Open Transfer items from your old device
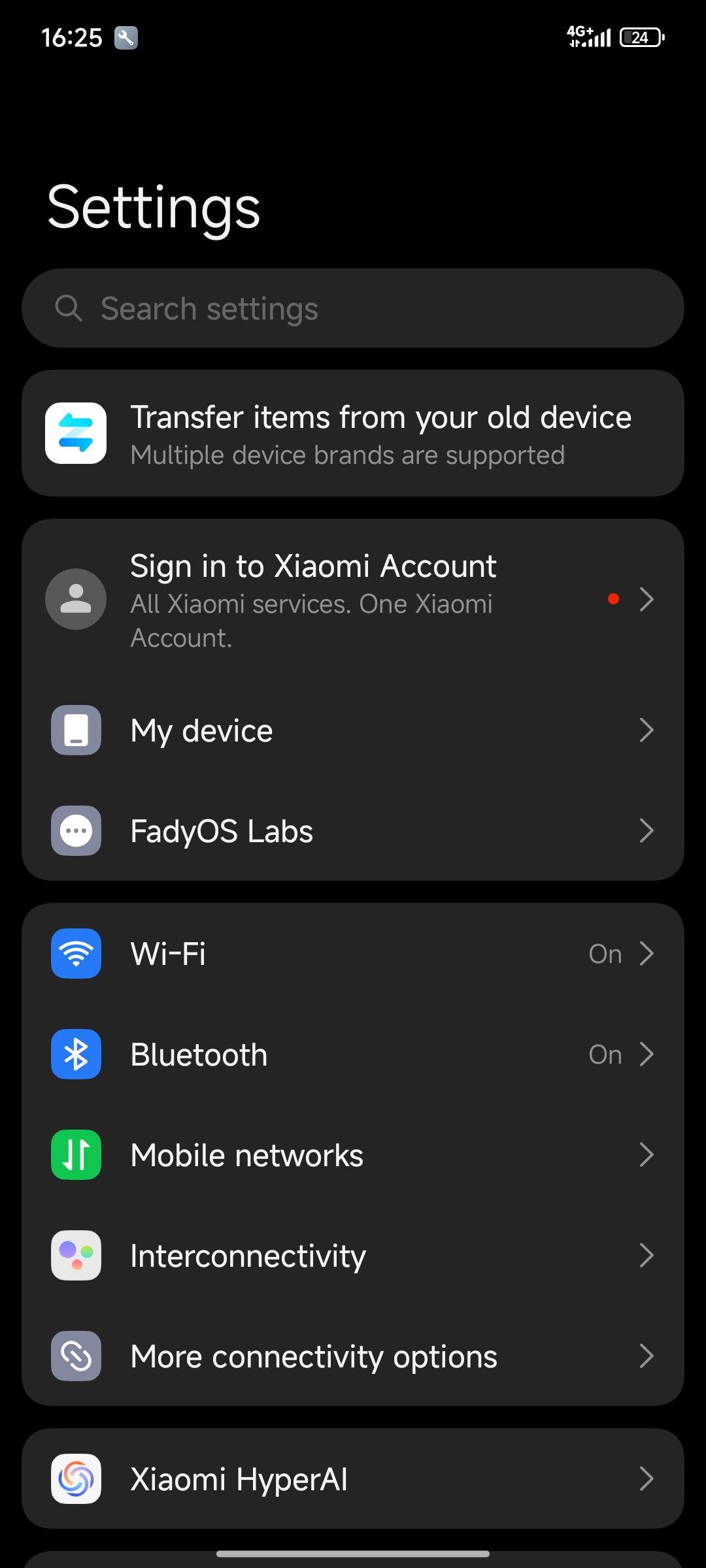 point(353,434)
